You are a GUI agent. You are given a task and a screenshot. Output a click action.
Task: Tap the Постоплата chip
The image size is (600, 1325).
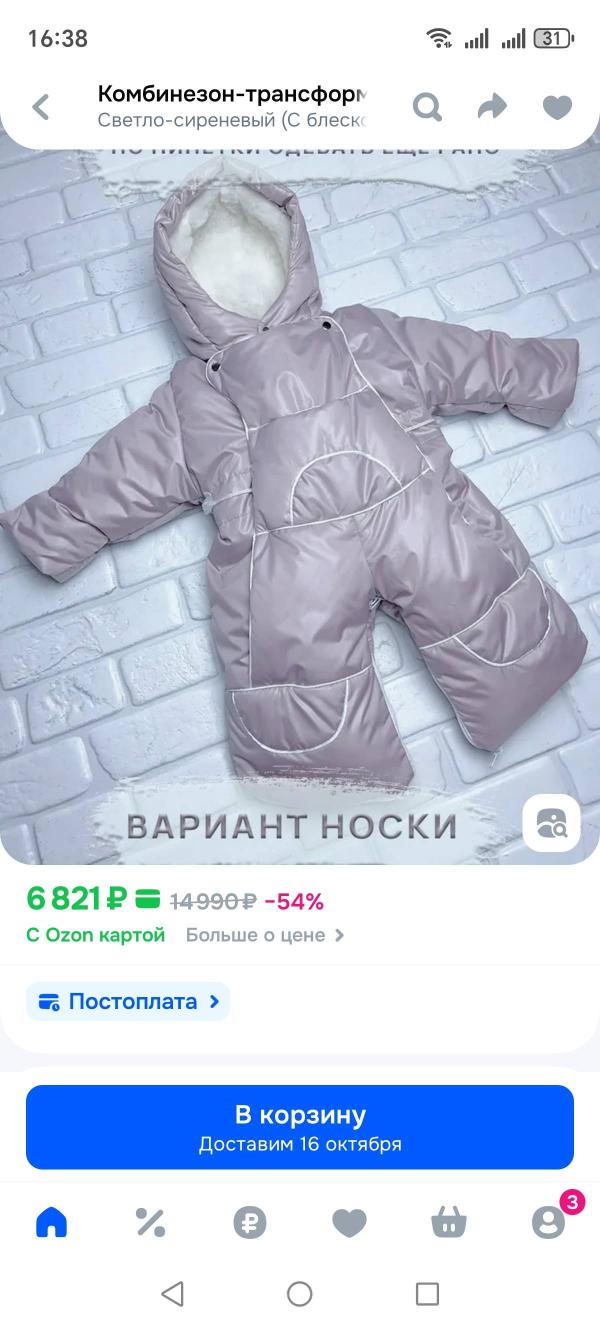128,1001
